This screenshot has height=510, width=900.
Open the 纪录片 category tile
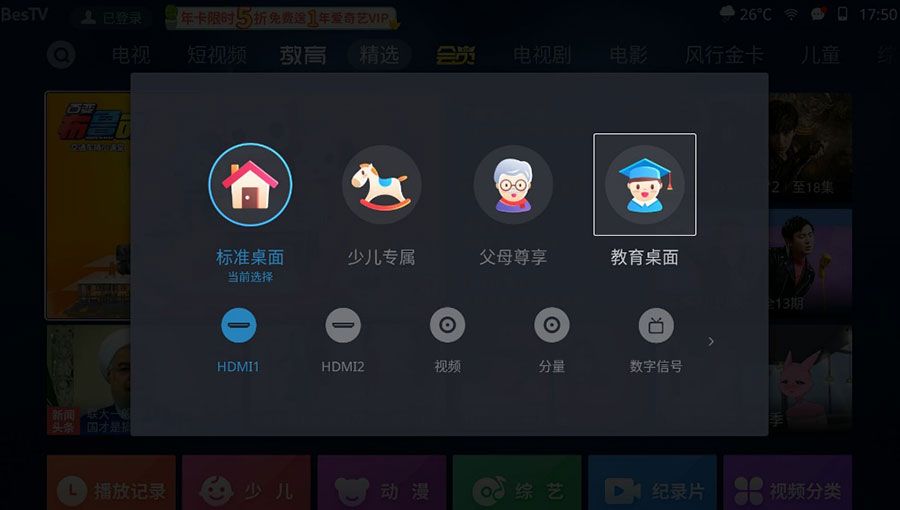[x=652, y=490]
